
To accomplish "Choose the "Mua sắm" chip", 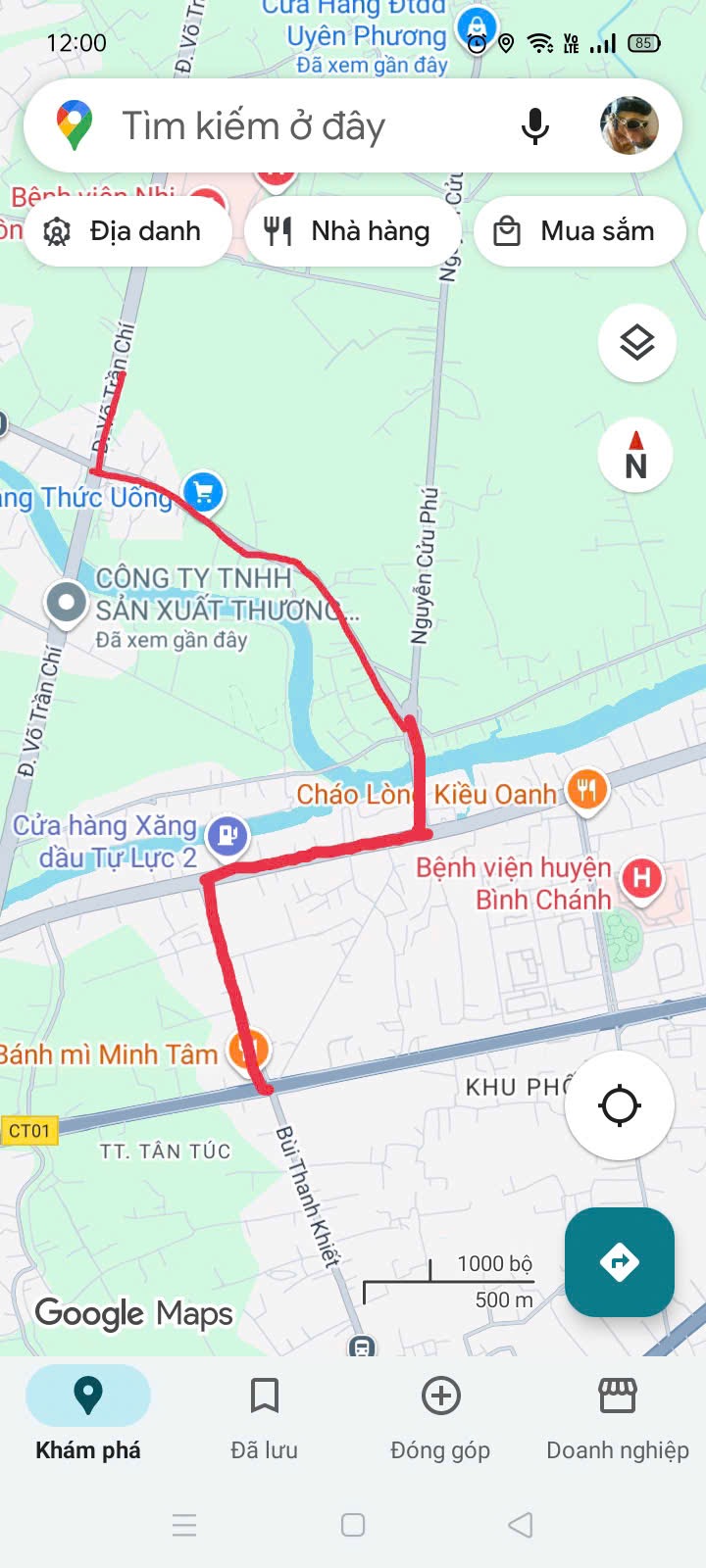I will [x=579, y=231].
